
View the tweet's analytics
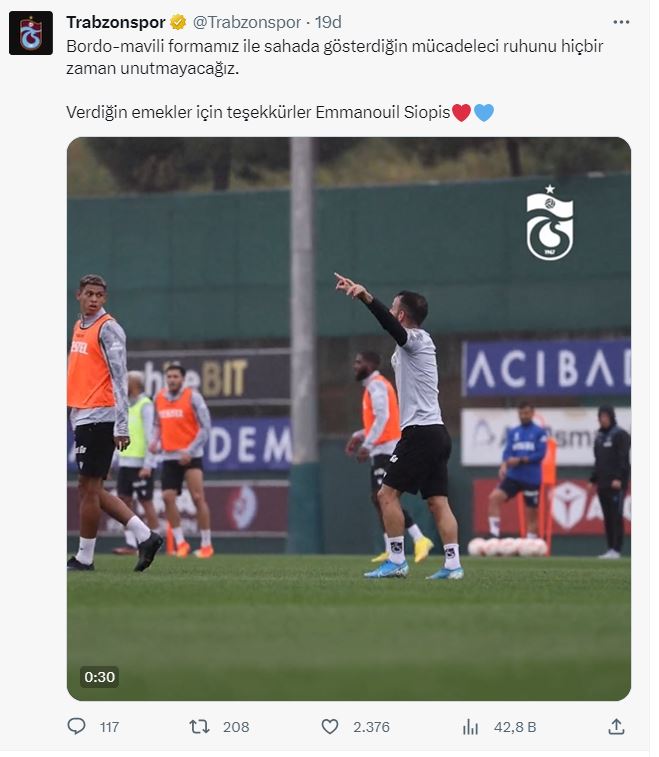pyautogui.click(x=470, y=727)
